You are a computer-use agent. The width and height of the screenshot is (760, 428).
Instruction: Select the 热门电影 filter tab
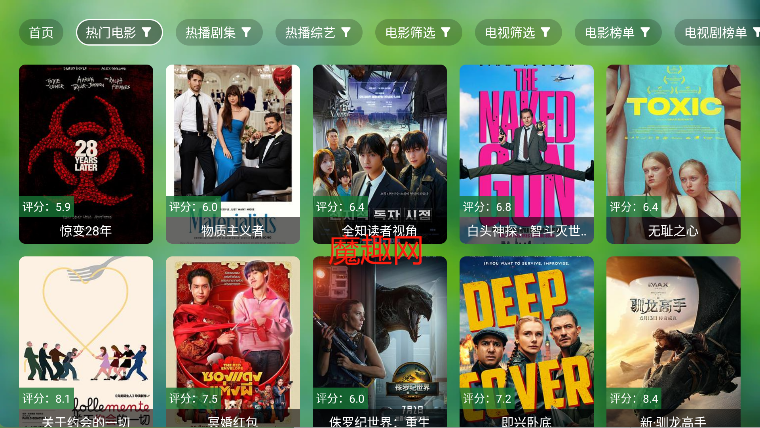click(x=119, y=32)
